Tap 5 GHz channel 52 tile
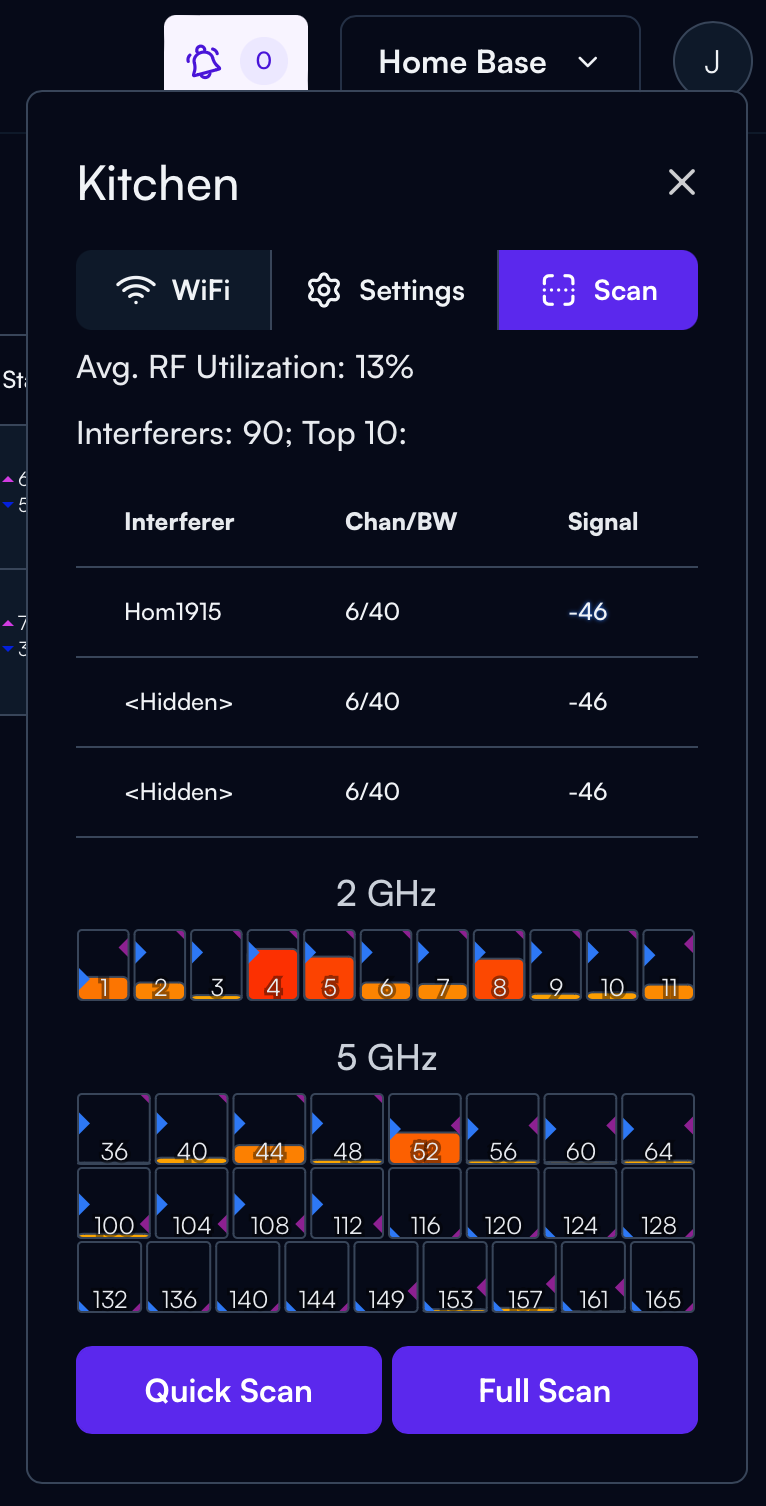The image size is (766, 1506). click(x=425, y=1129)
